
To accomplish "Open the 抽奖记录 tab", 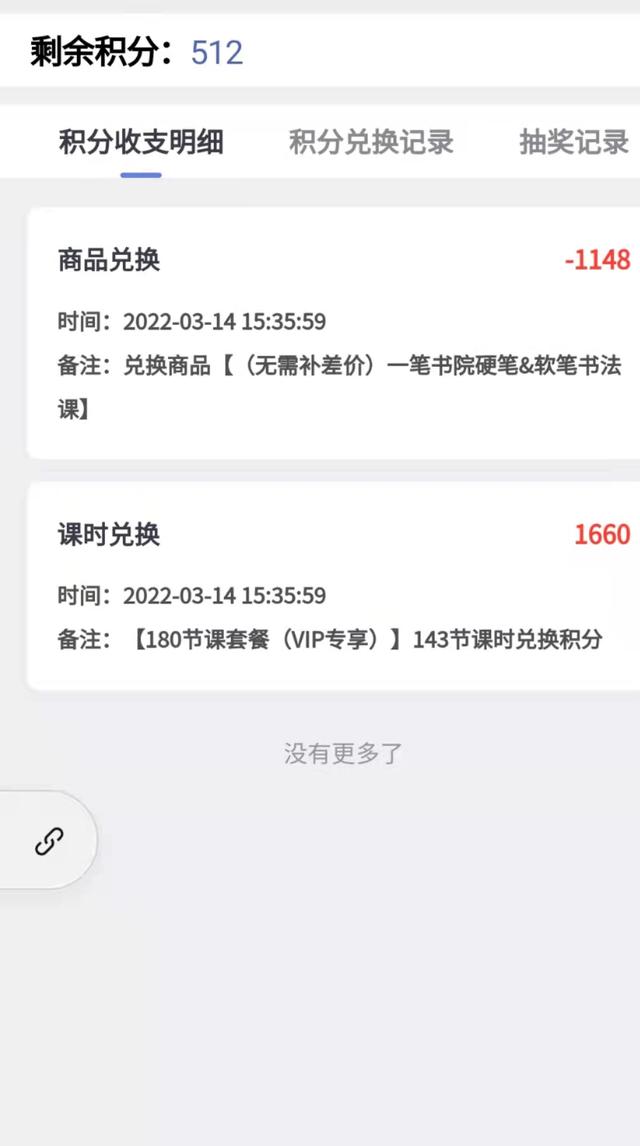I will coord(574,142).
